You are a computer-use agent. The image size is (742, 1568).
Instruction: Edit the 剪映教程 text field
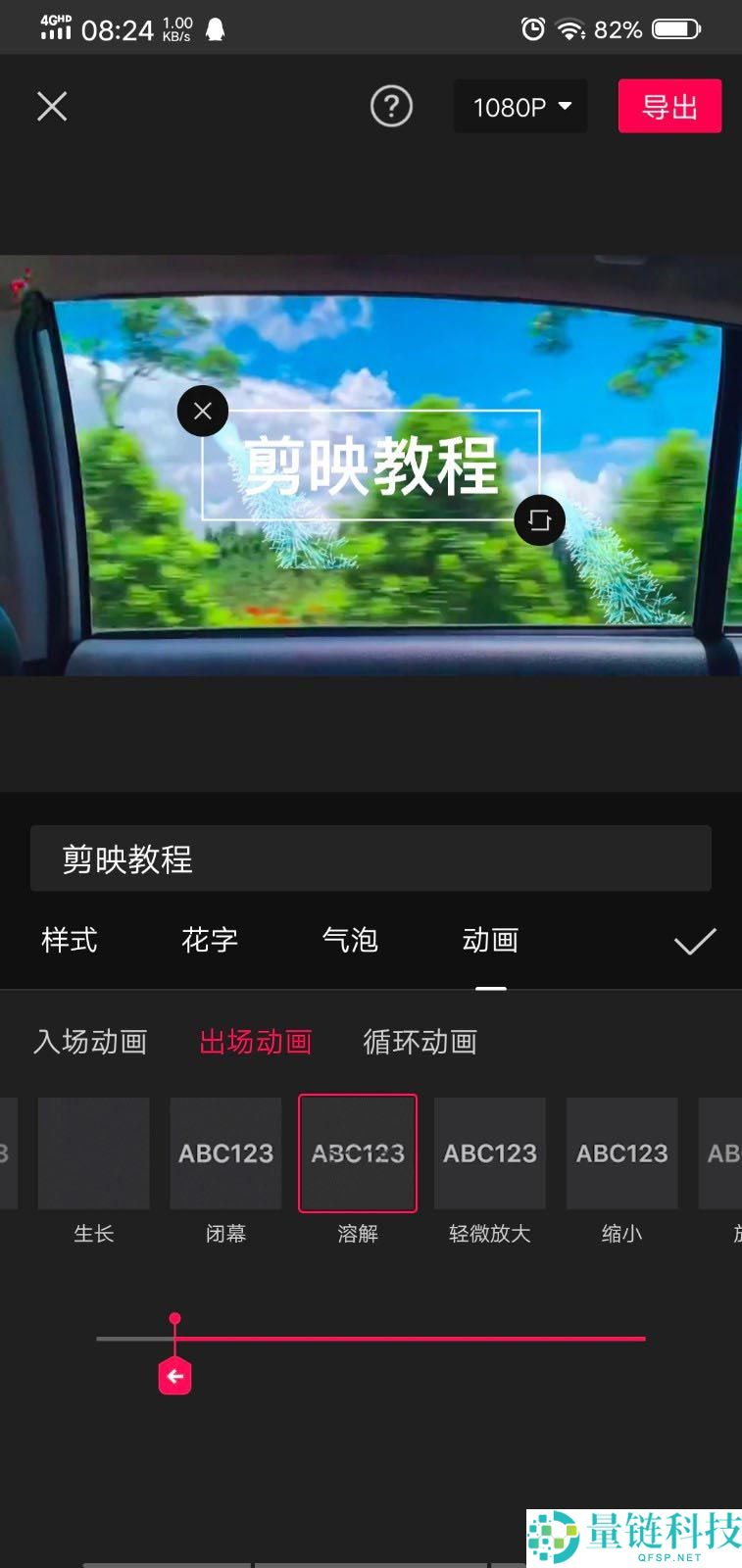371,858
